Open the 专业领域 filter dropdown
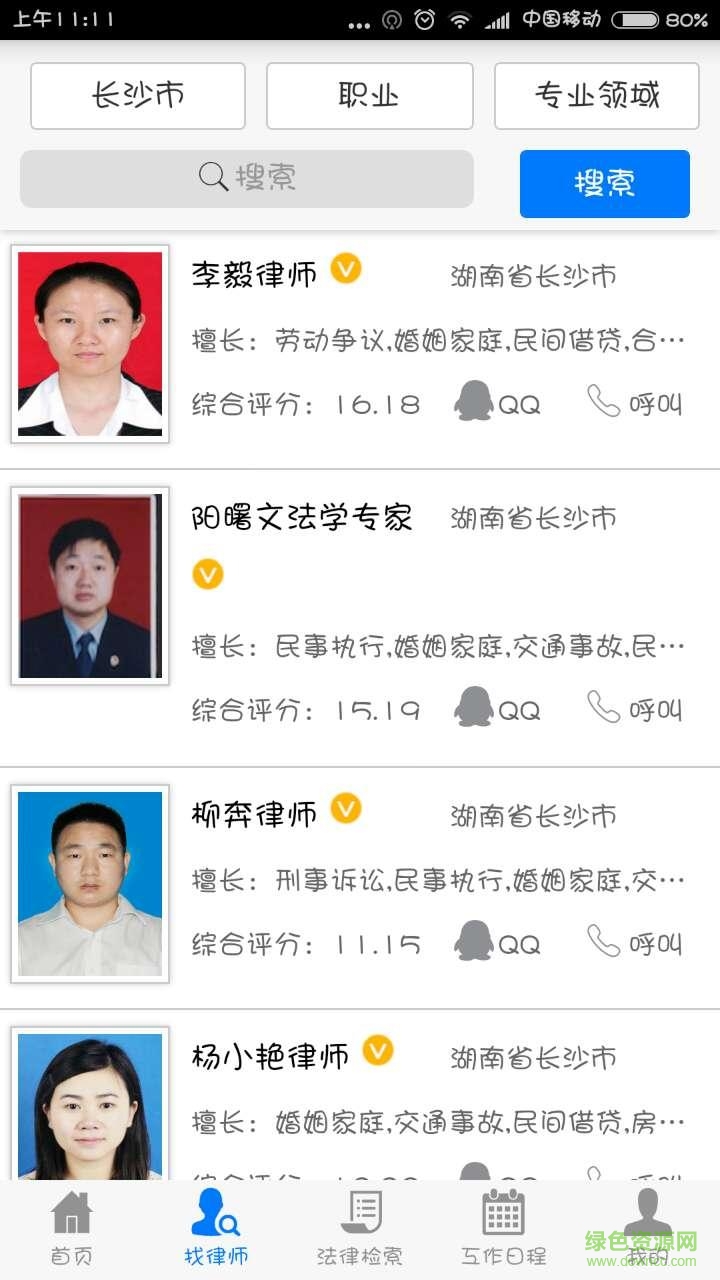This screenshot has height=1280, width=720. click(x=596, y=96)
